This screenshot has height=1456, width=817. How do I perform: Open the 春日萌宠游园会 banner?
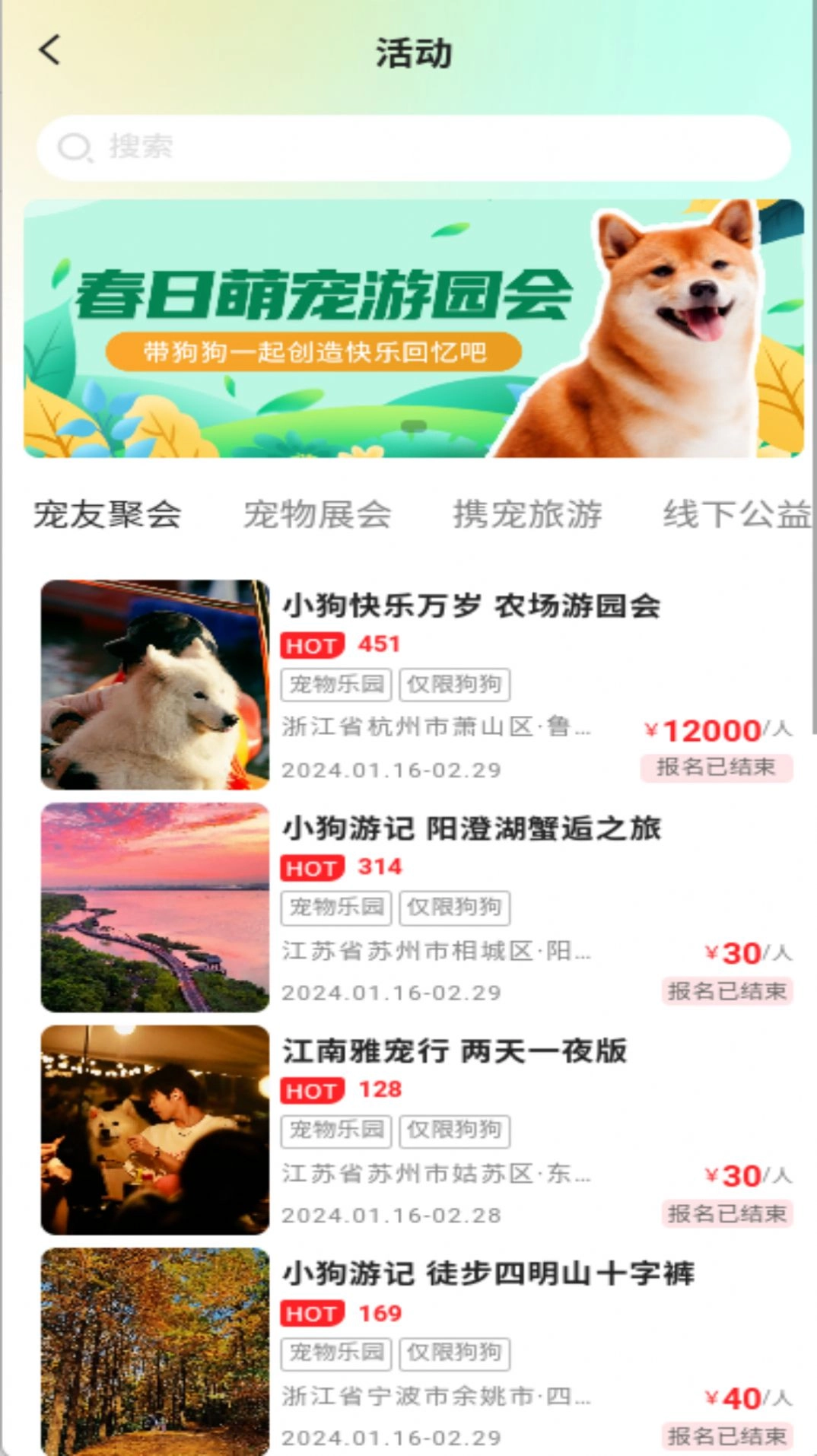click(413, 329)
